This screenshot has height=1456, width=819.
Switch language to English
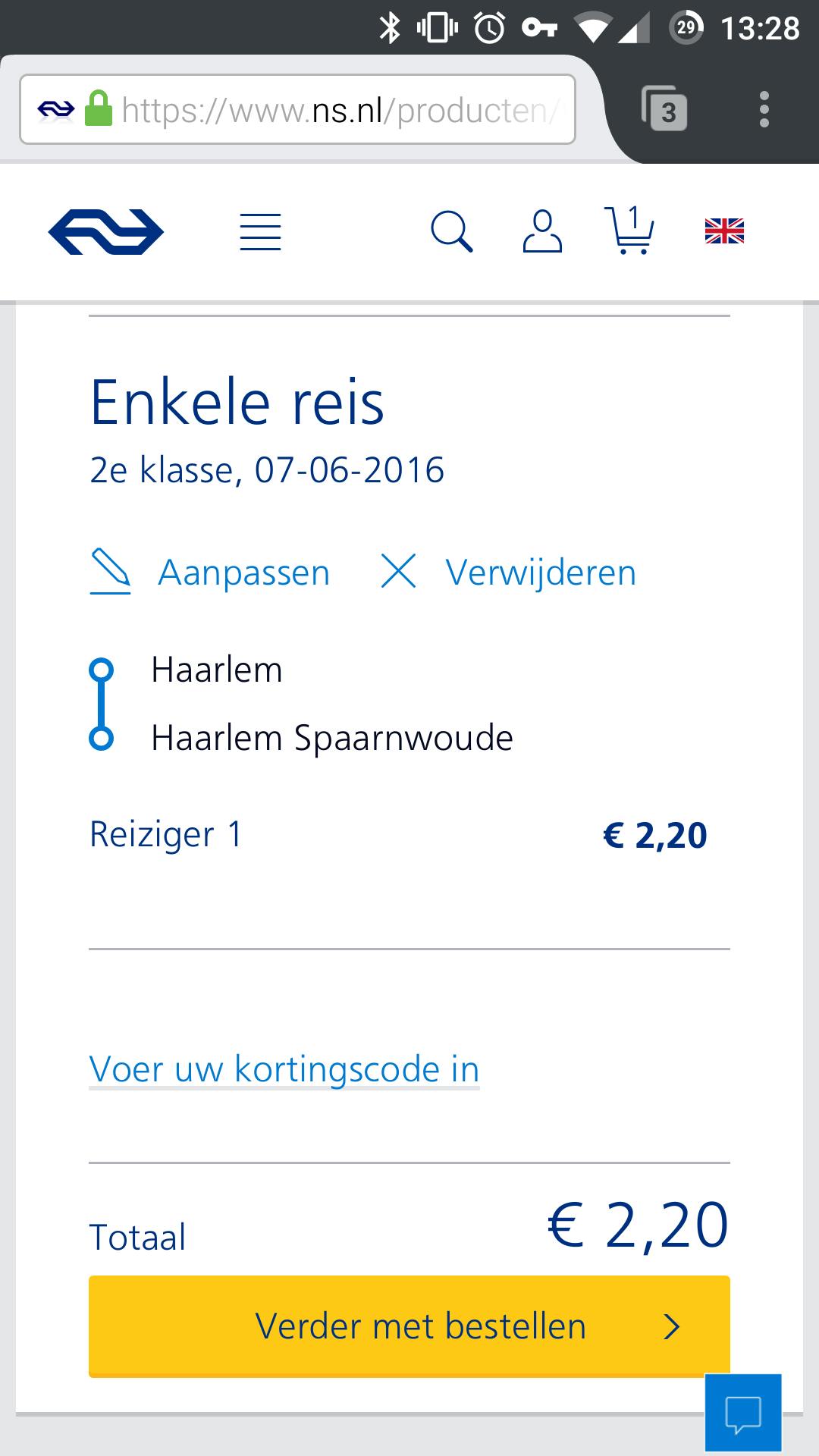pos(724,231)
